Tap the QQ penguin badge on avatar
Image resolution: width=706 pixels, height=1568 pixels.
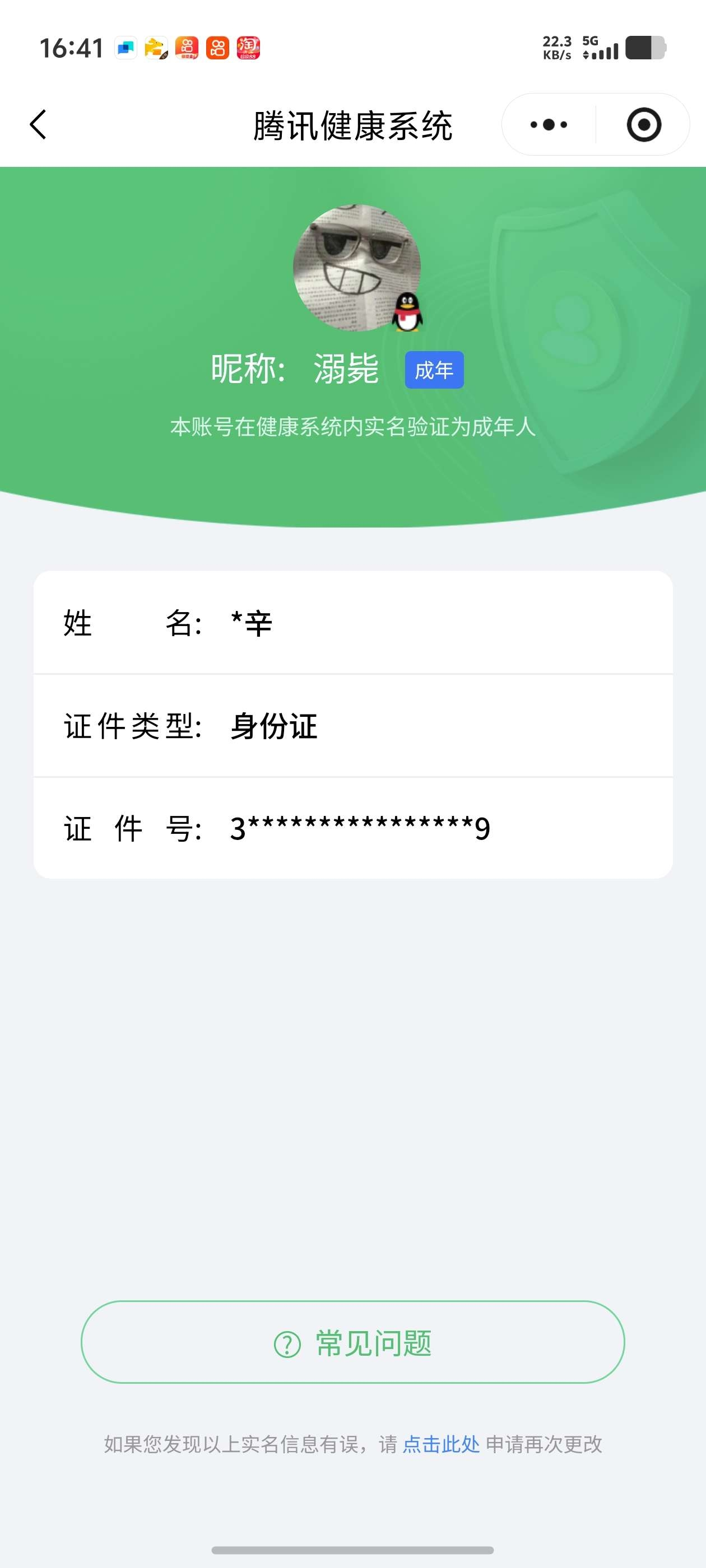(x=407, y=314)
